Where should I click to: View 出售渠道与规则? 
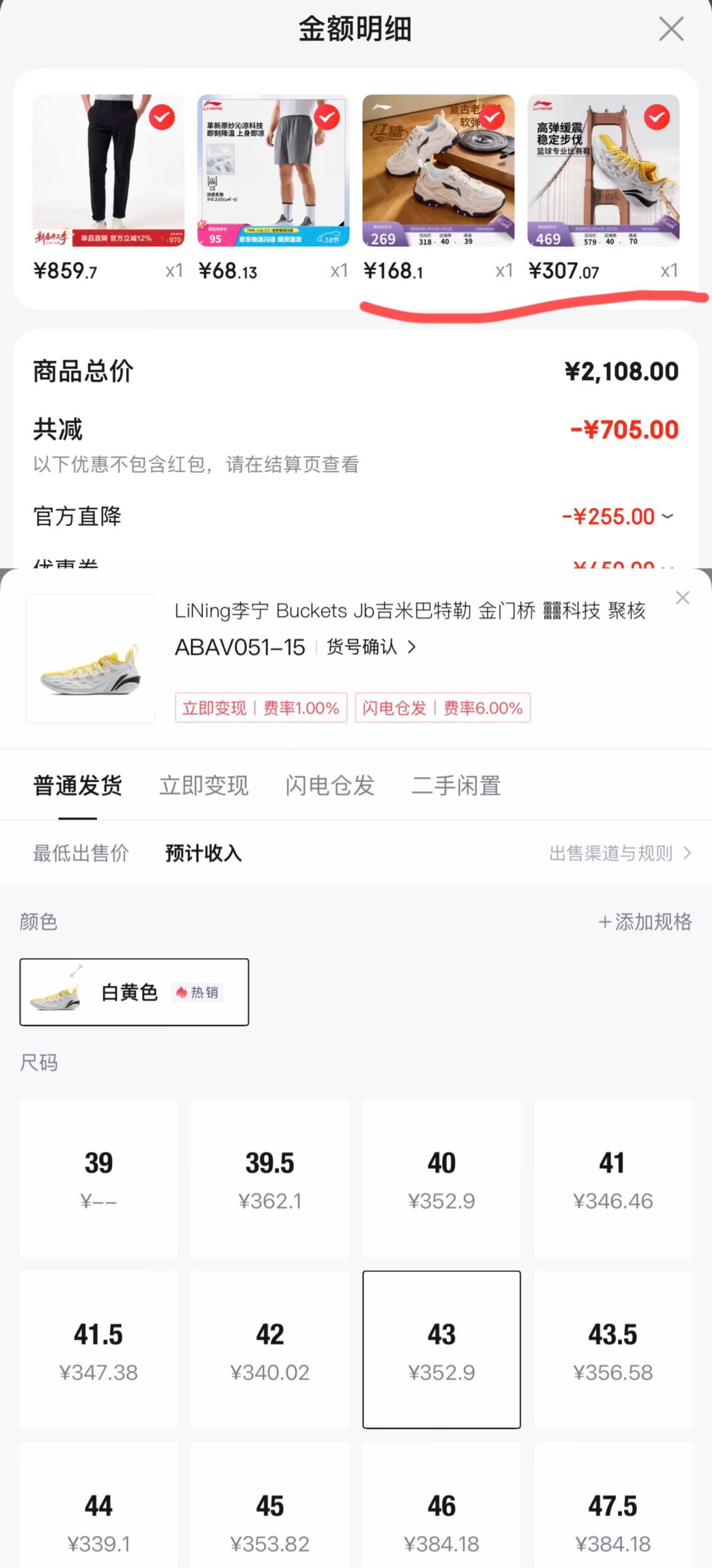pyautogui.click(x=620, y=853)
